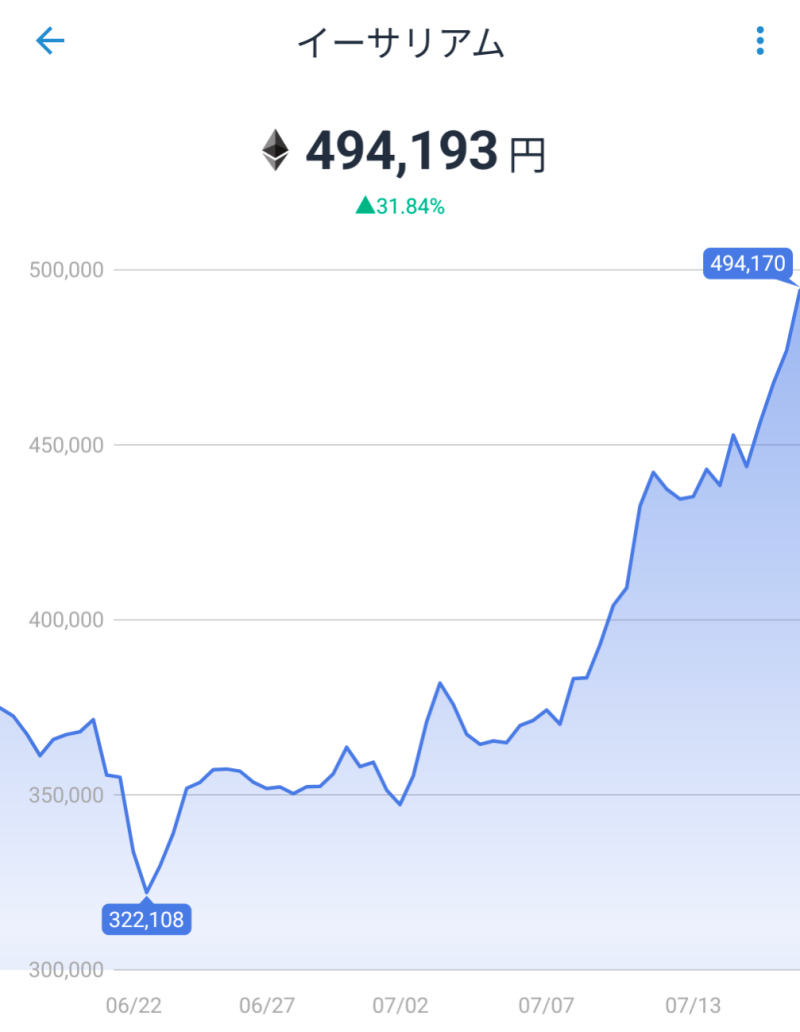This screenshot has height=1032, width=800.
Task: Open the three-dot overflow menu
Action: (760, 41)
